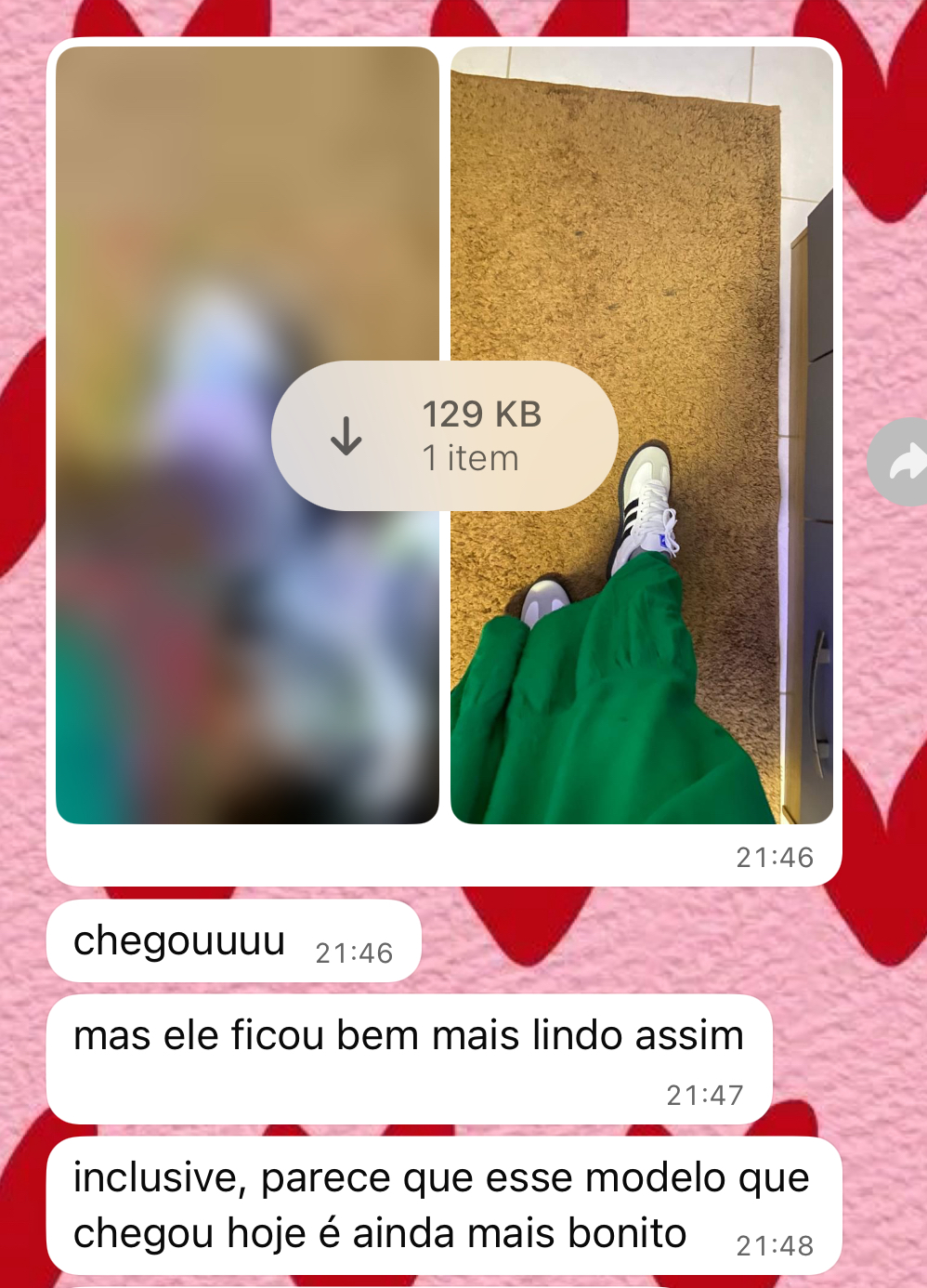927x1288 pixels.
Task: Open the photo of sneakers on rug
Action: (x=642, y=435)
